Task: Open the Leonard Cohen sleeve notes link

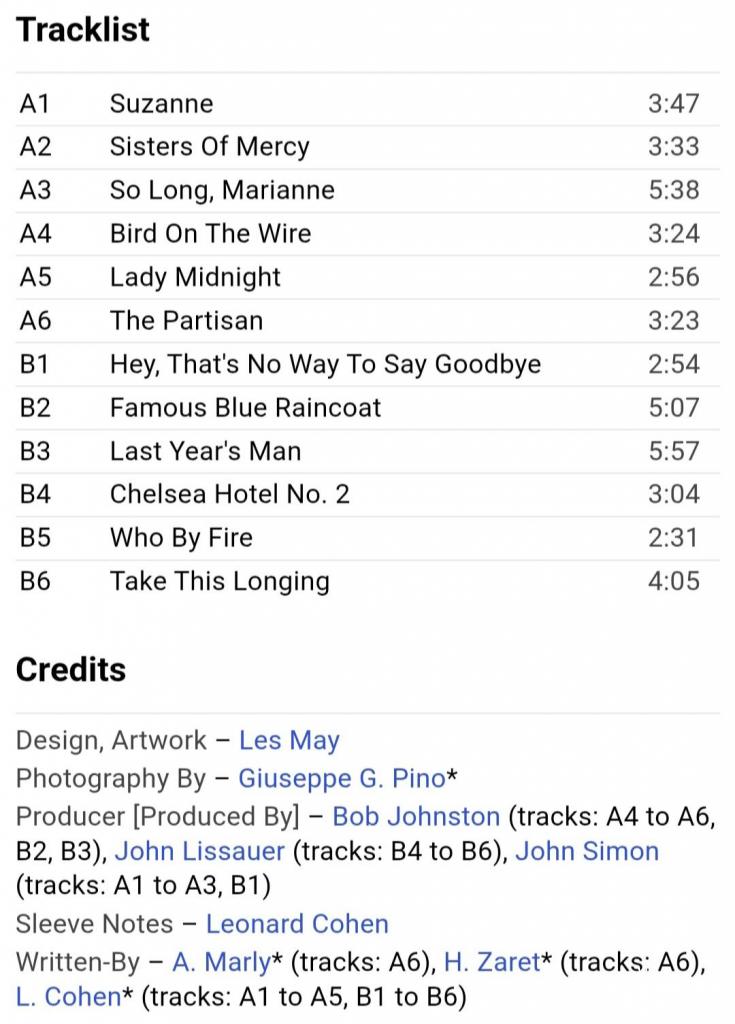Action: (x=297, y=924)
